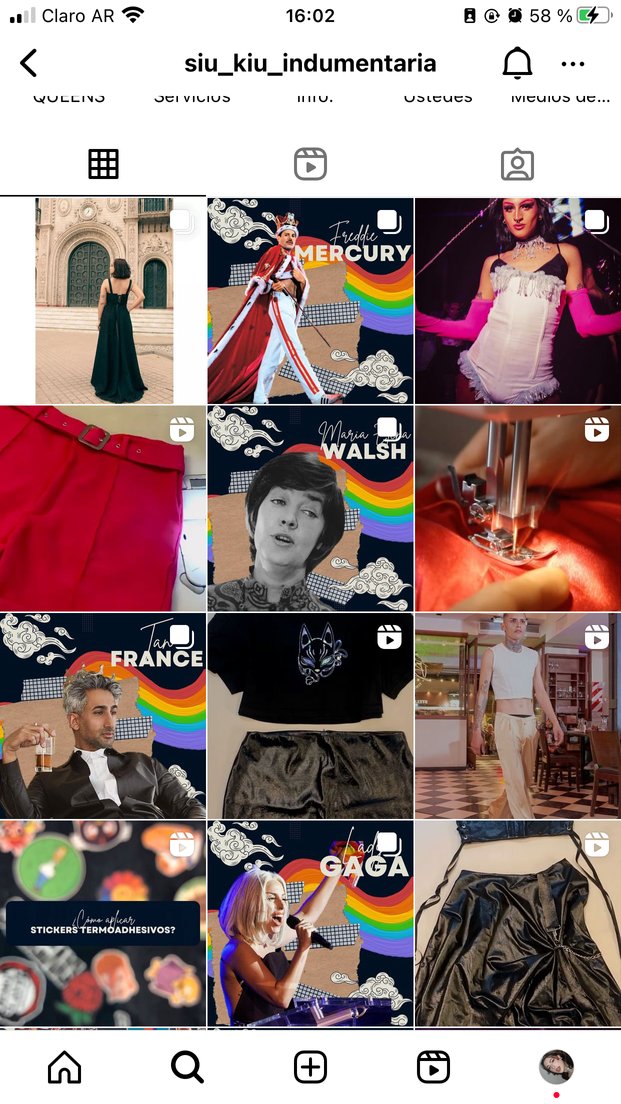Switch to the Reels tab
The height and width of the screenshot is (1104, 621).
click(x=311, y=164)
